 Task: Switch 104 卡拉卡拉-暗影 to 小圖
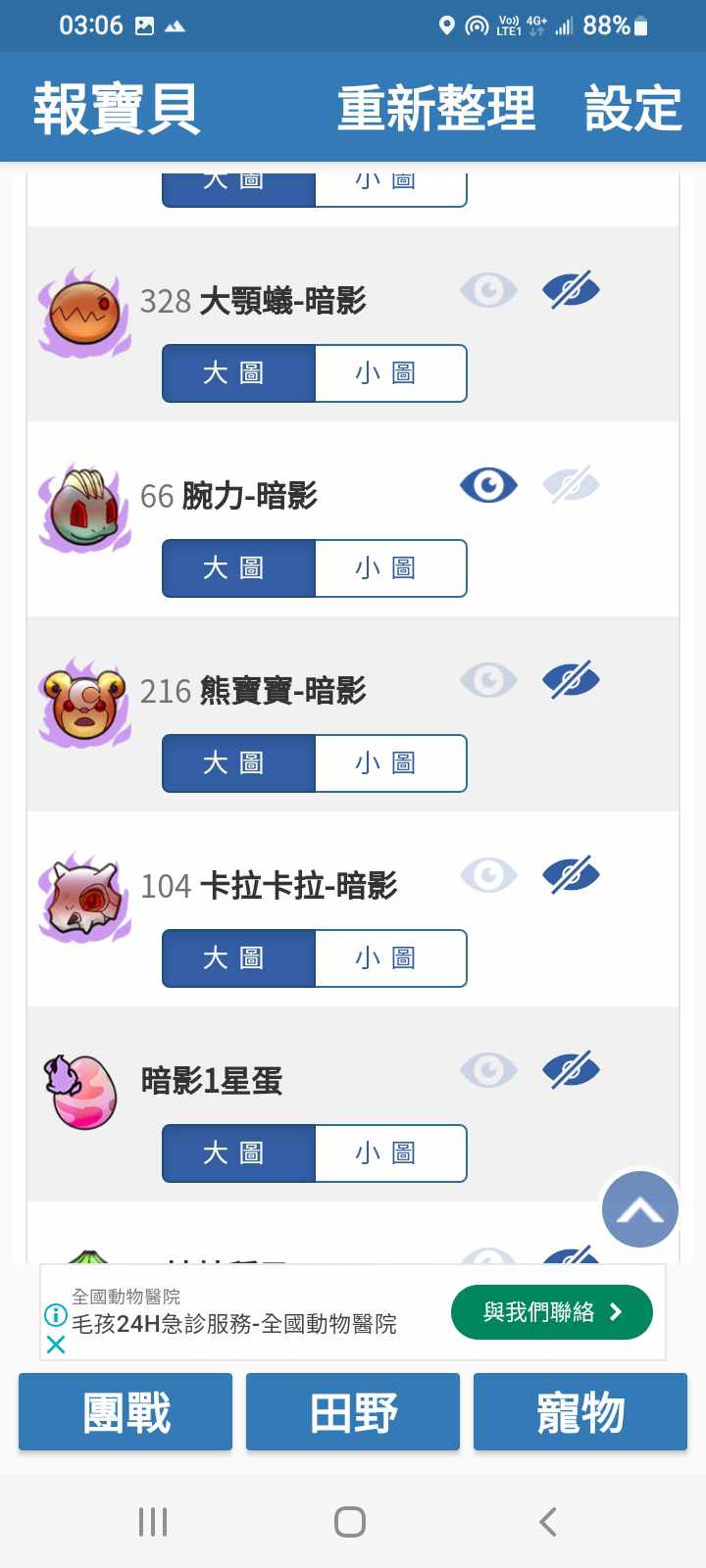(x=390, y=958)
